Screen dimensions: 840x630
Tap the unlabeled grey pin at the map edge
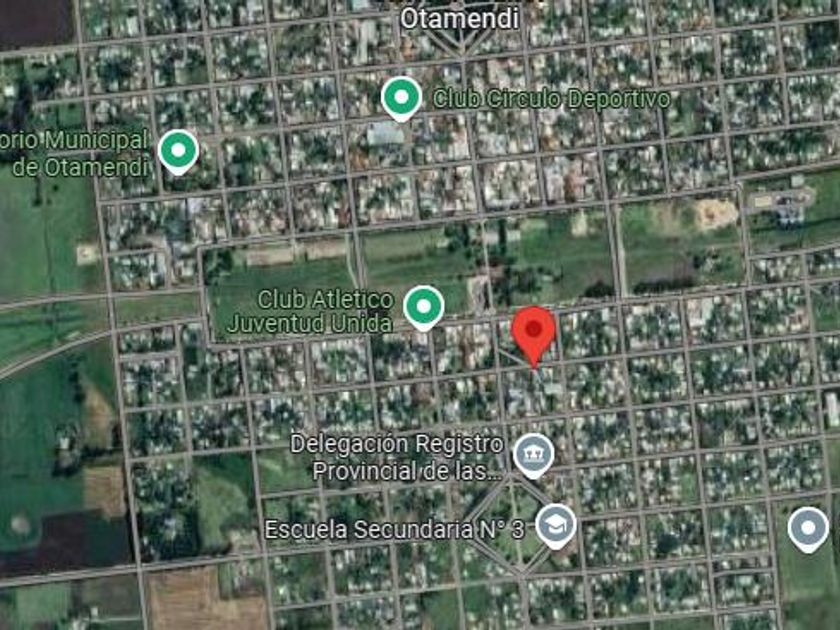click(808, 527)
